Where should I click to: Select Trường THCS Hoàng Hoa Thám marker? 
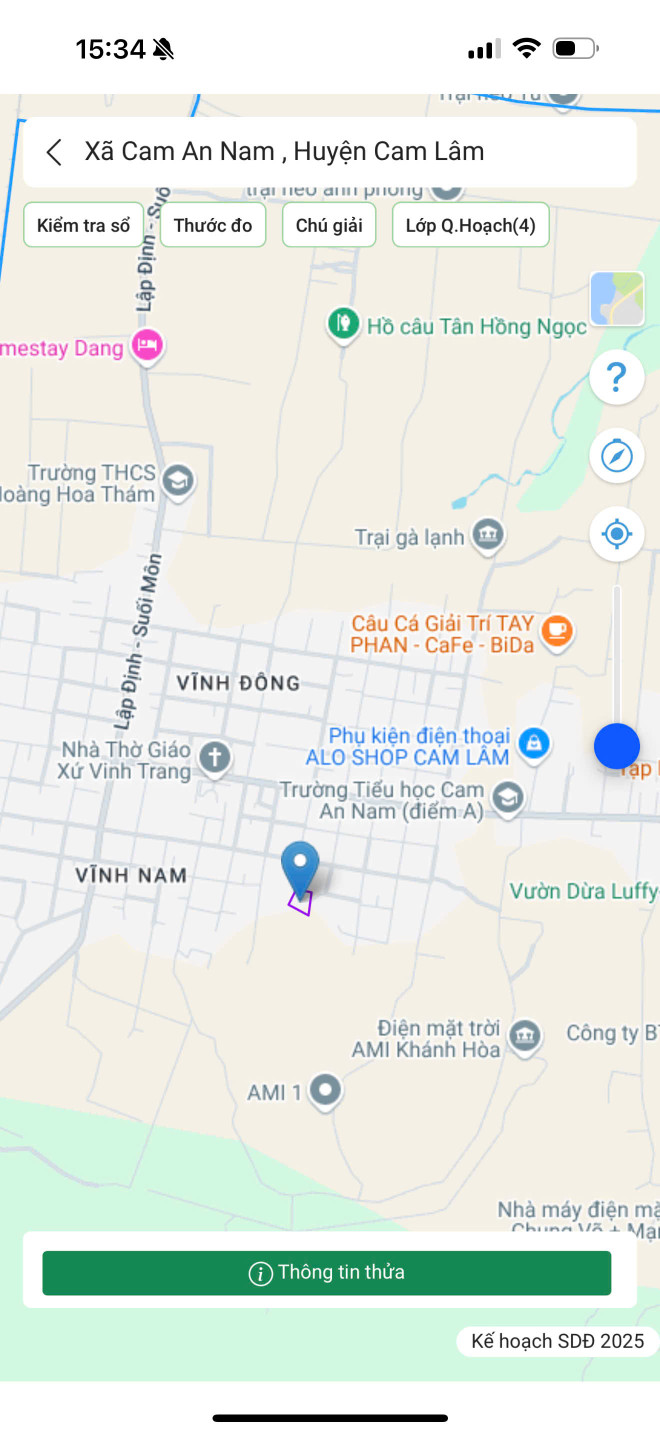pos(179,481)
